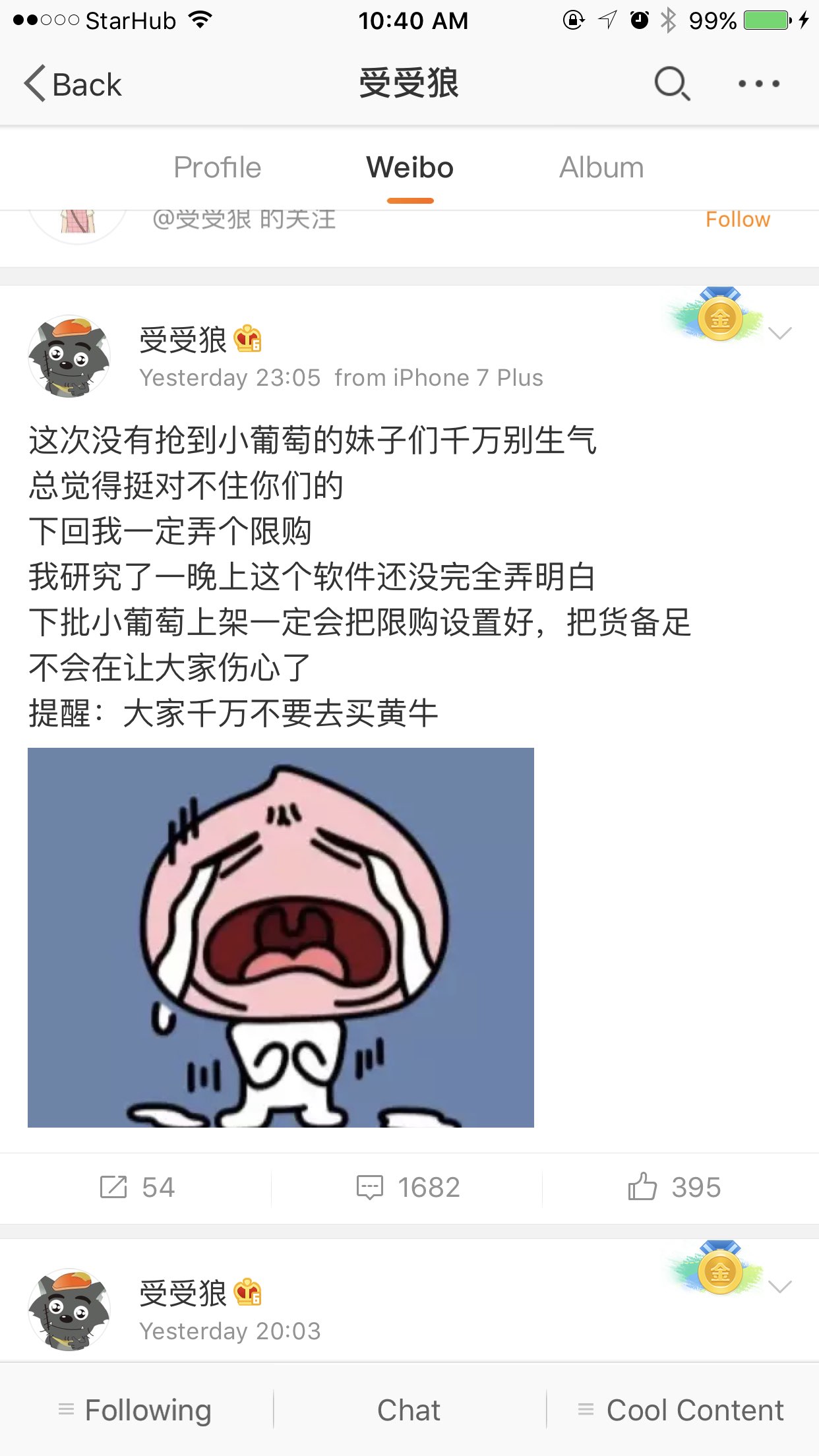Go back to the previous page

point(73,84)
